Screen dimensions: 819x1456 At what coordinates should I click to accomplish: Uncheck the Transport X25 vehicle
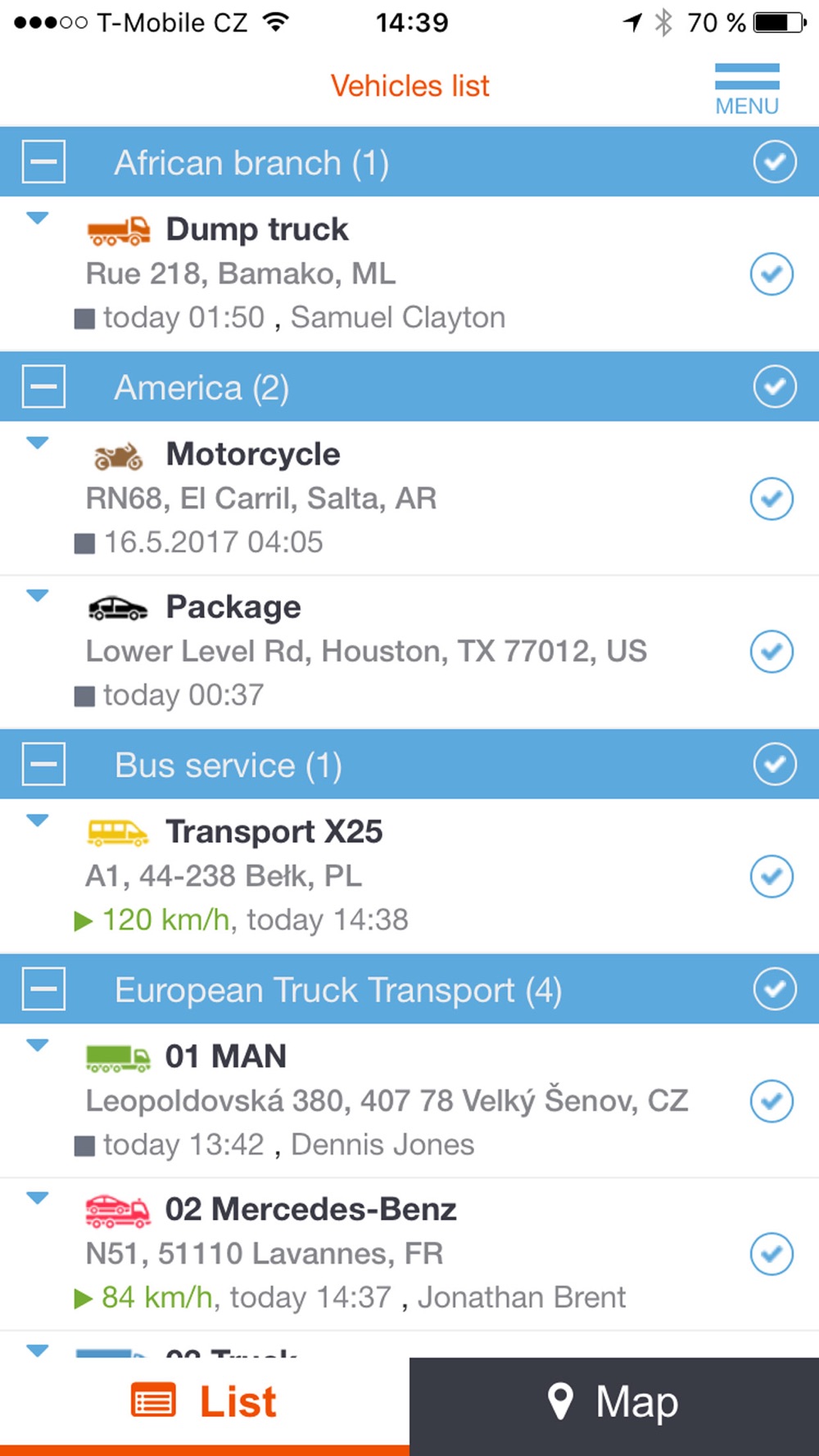(x=771, y=876)
